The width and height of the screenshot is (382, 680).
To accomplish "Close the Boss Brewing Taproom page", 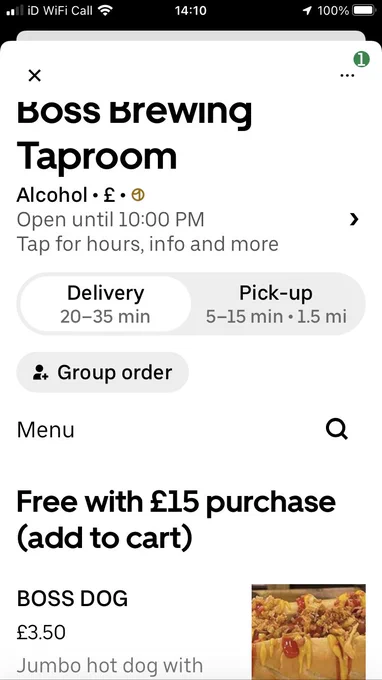I will [x=34, y=75].
